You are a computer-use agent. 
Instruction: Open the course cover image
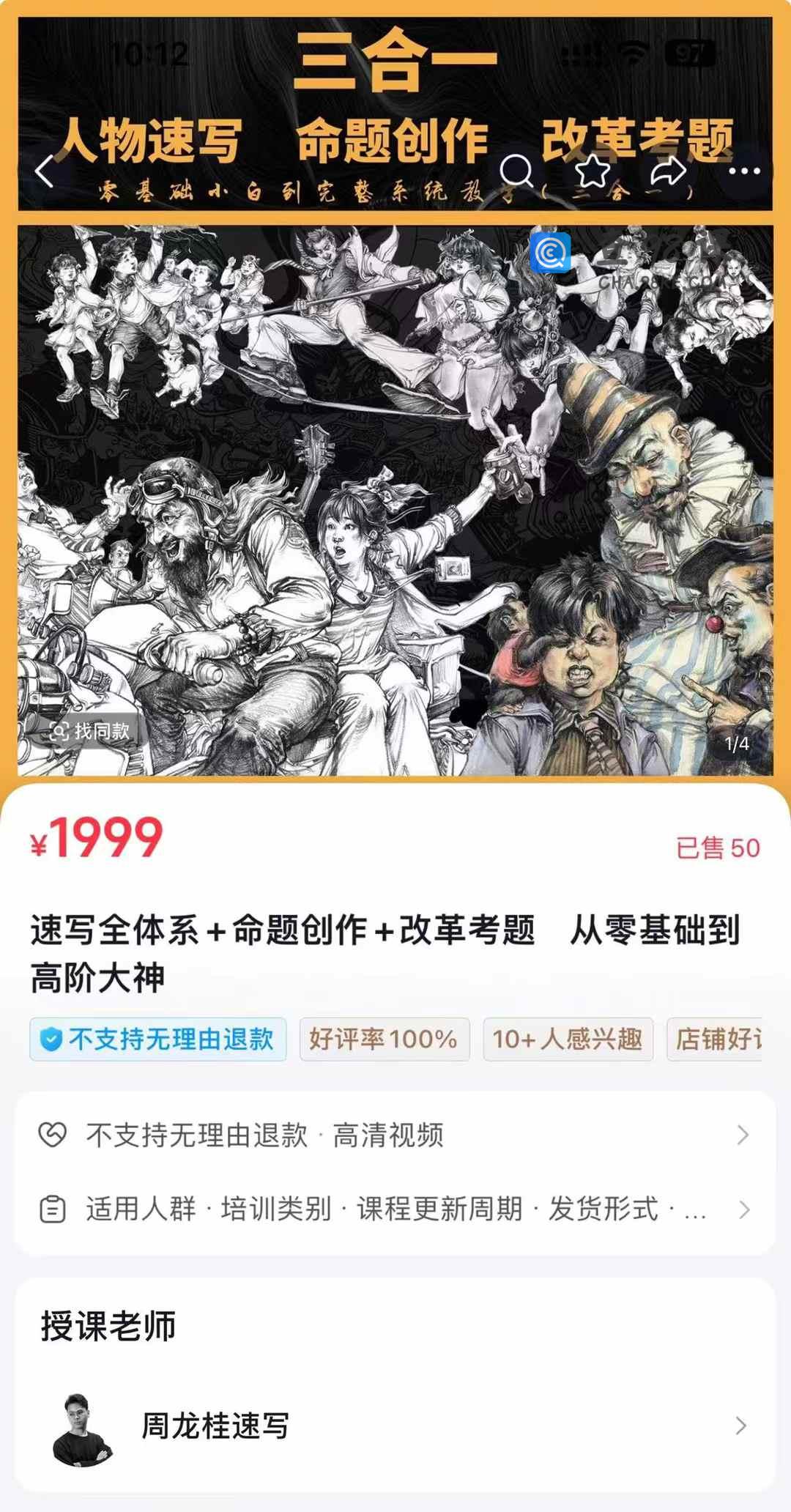[x=395, y=498]
